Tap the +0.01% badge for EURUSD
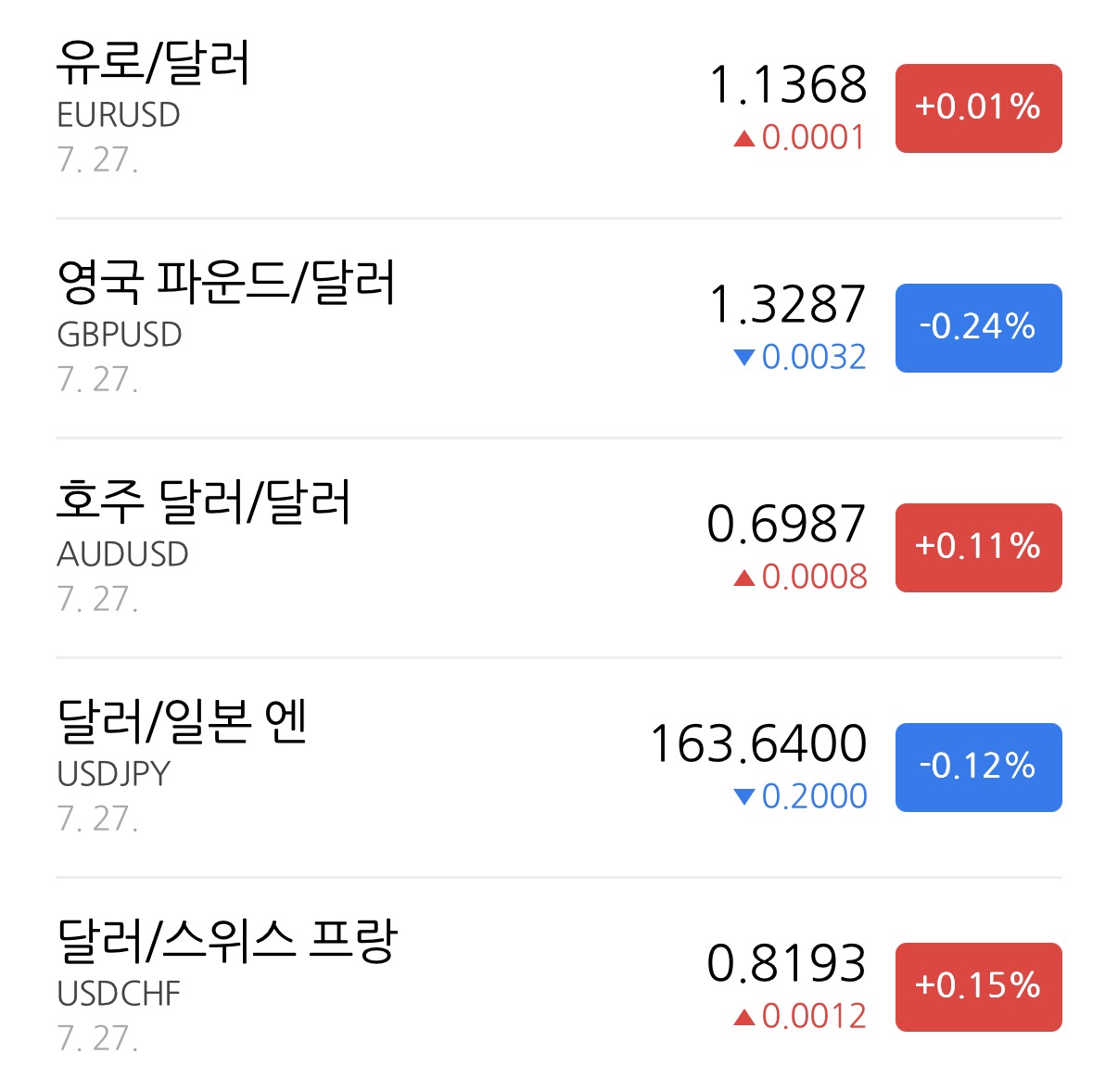 tap(978, 108)
